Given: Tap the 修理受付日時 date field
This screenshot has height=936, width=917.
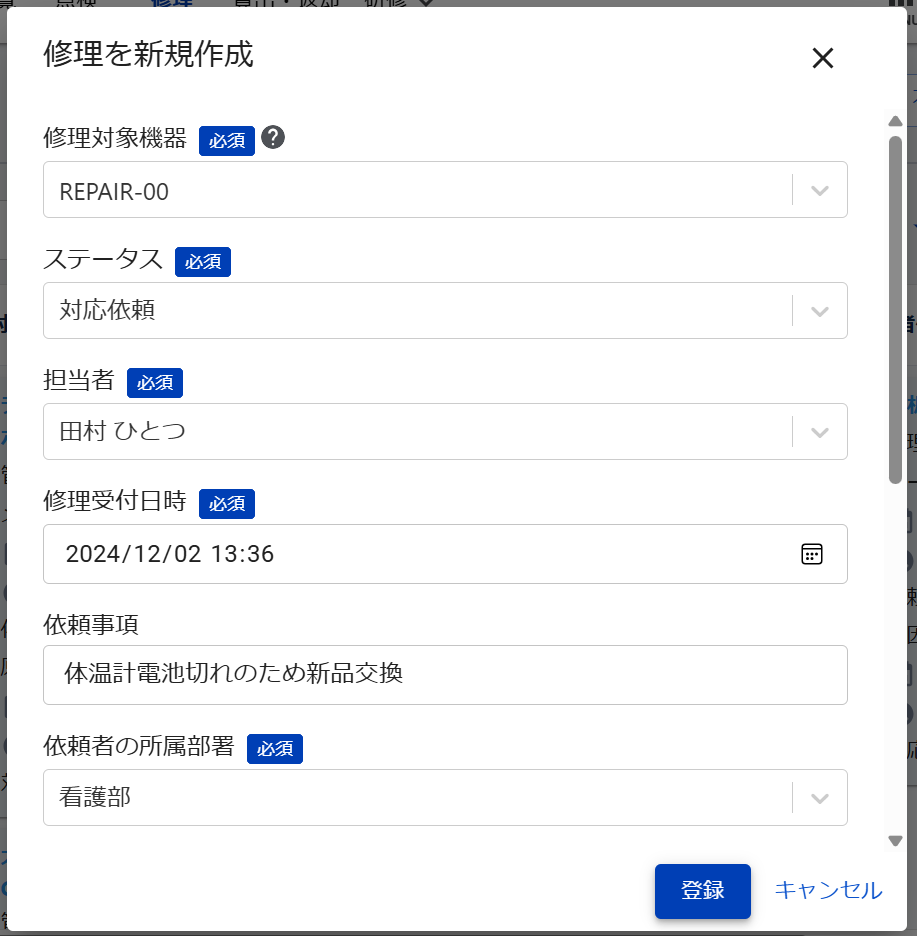Looking at the screenshot, I should click(x=420, y=554).
